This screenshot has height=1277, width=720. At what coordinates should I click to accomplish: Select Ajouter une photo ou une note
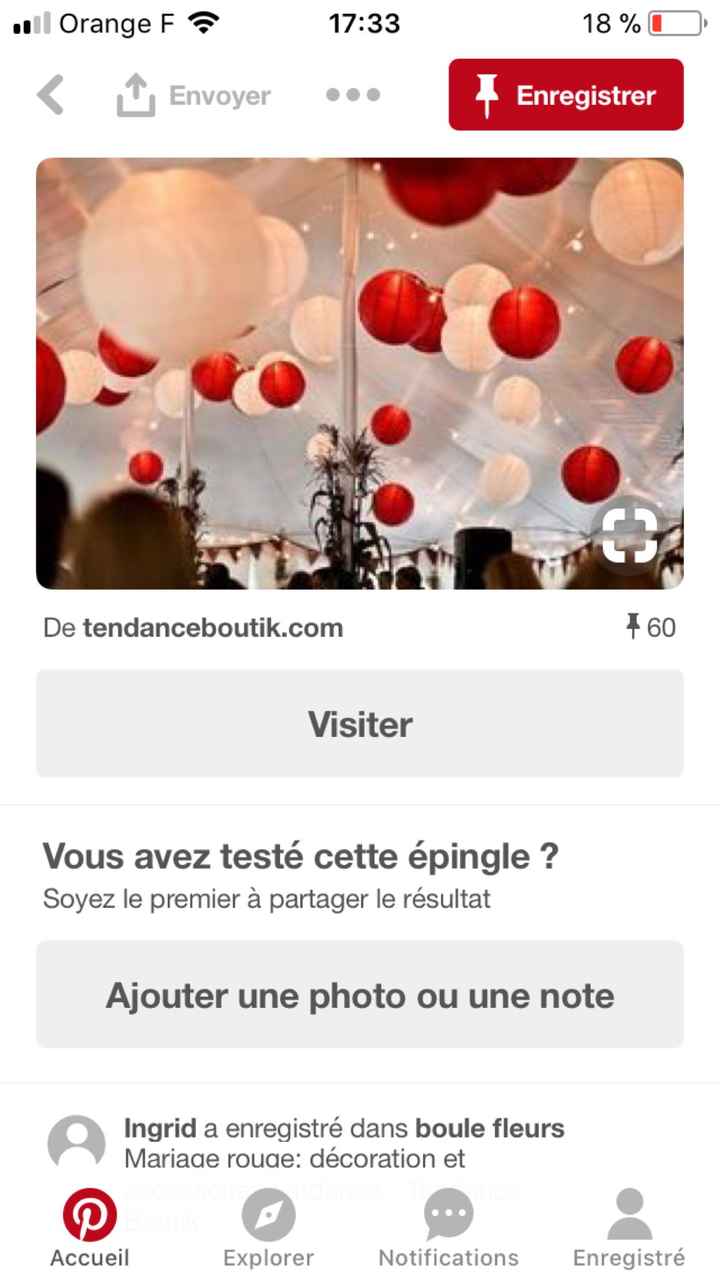pyautogui.click(x=360, y=994)
